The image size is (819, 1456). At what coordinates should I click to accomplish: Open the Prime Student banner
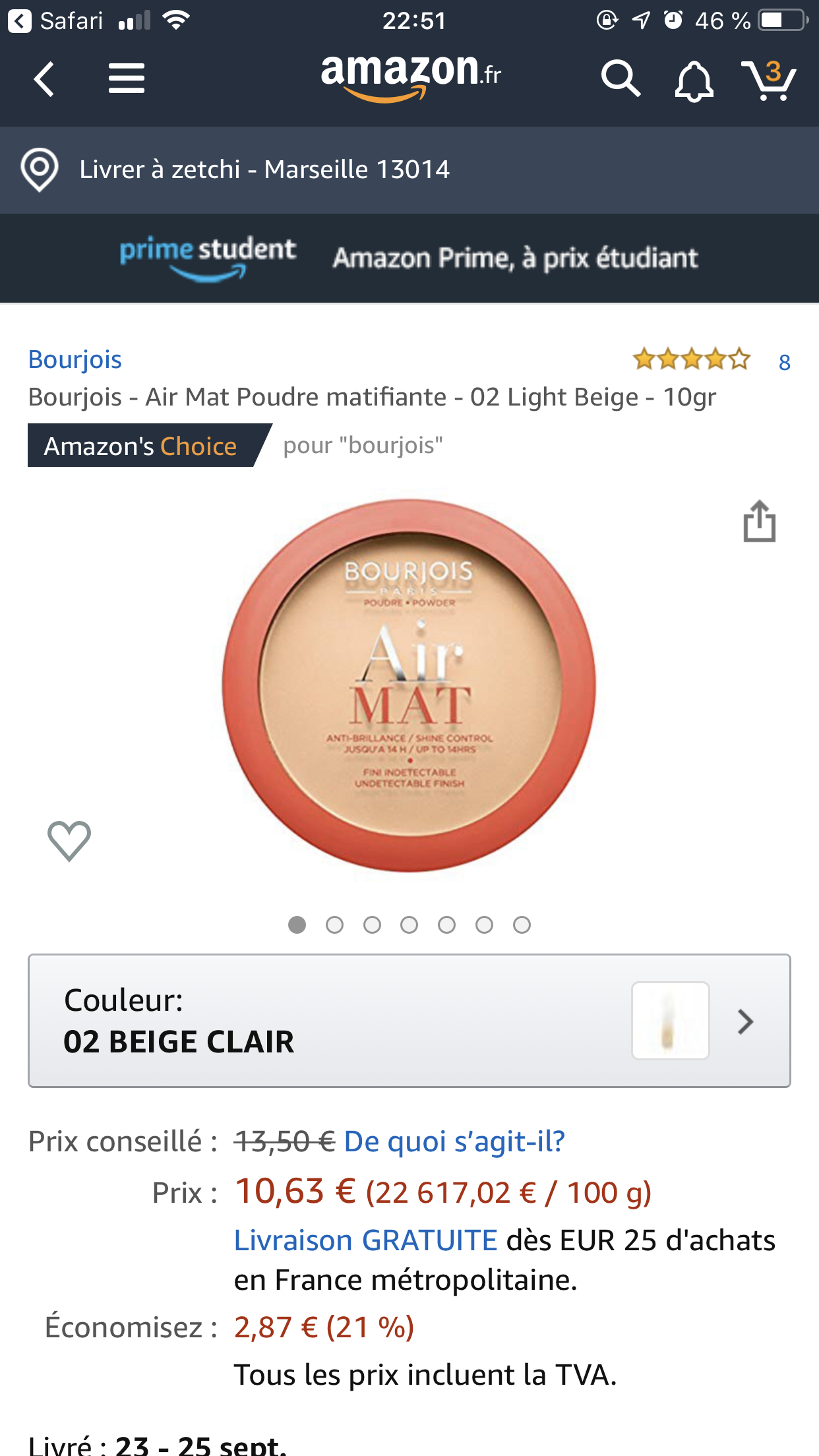pyautogui.click(x=409, y=258)
